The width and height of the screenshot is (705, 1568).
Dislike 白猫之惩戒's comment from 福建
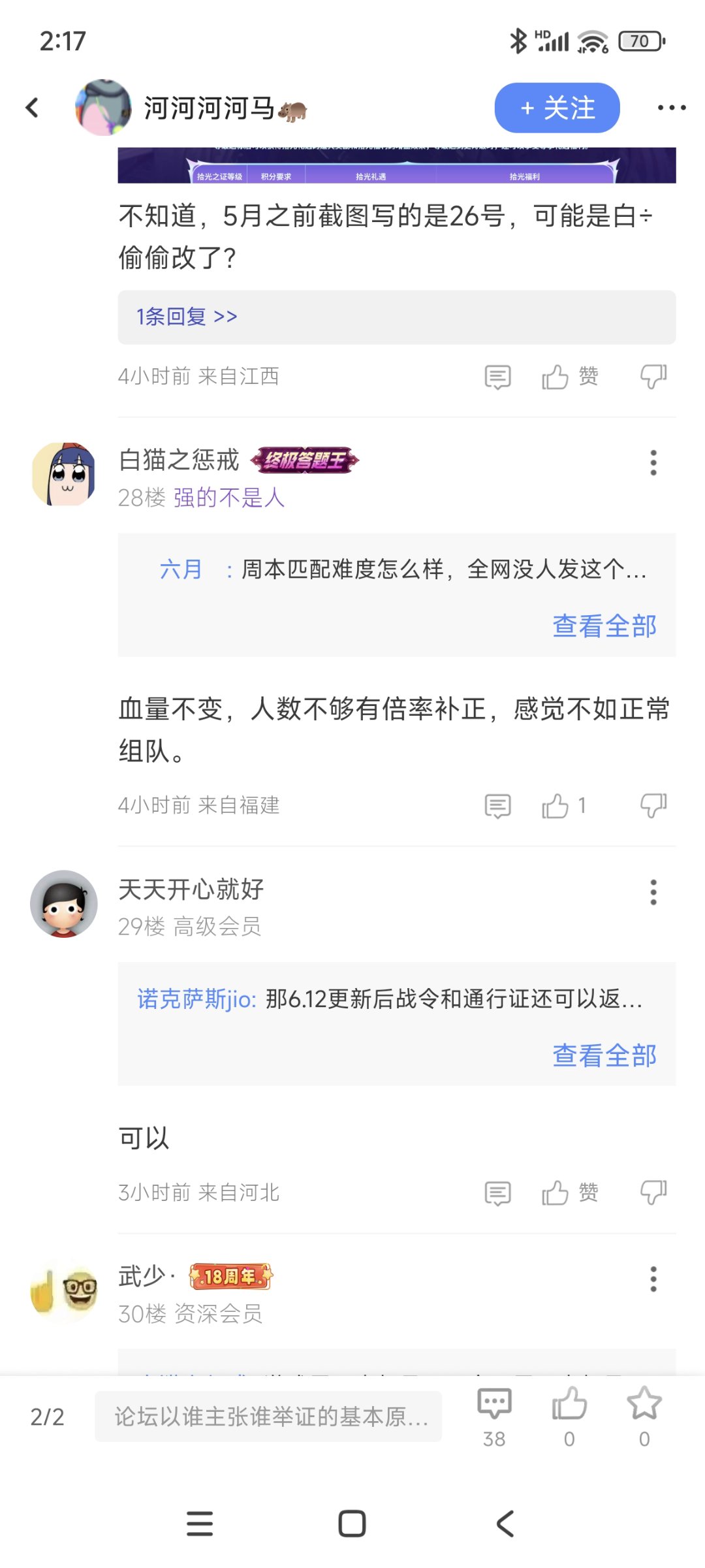coord(653,806)
